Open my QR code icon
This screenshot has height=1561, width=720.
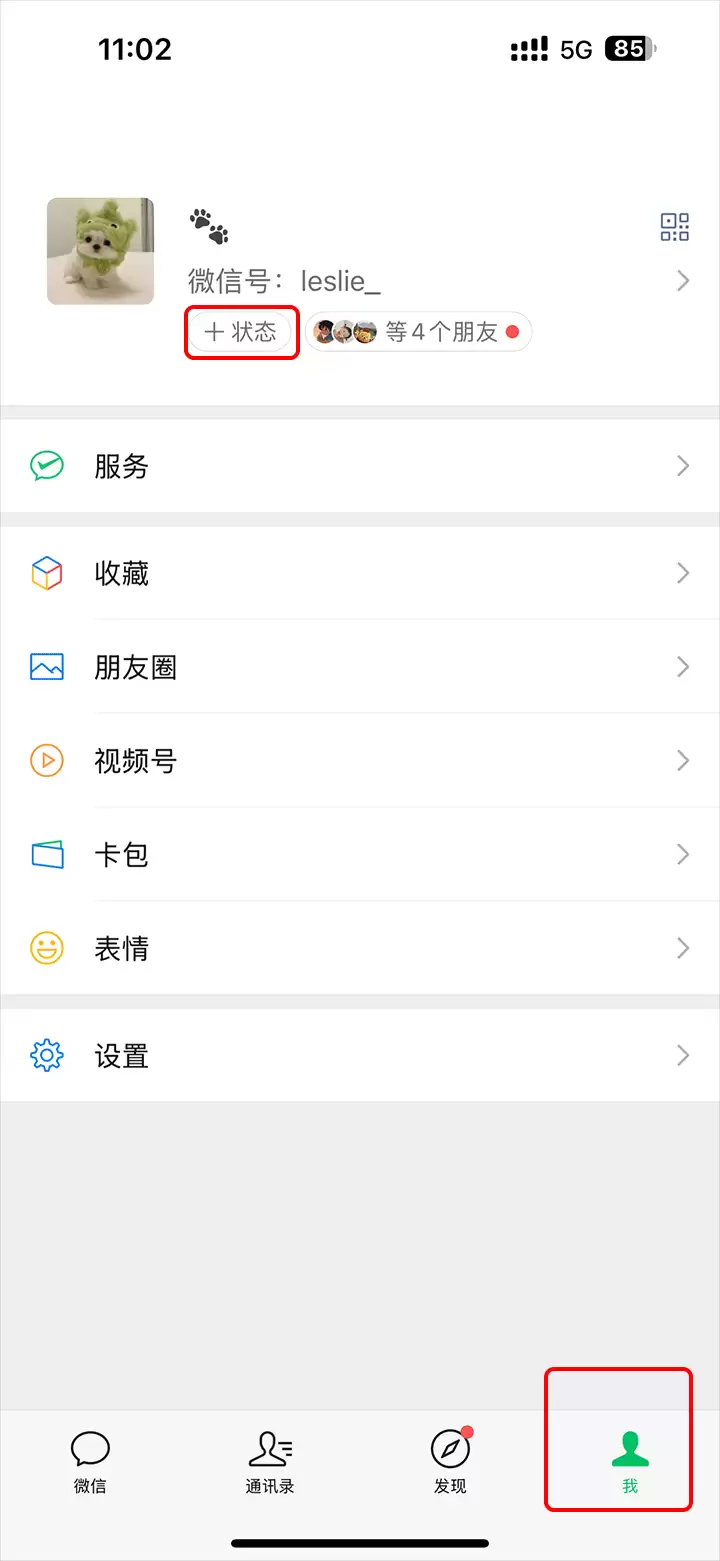[x=675, y=227]
